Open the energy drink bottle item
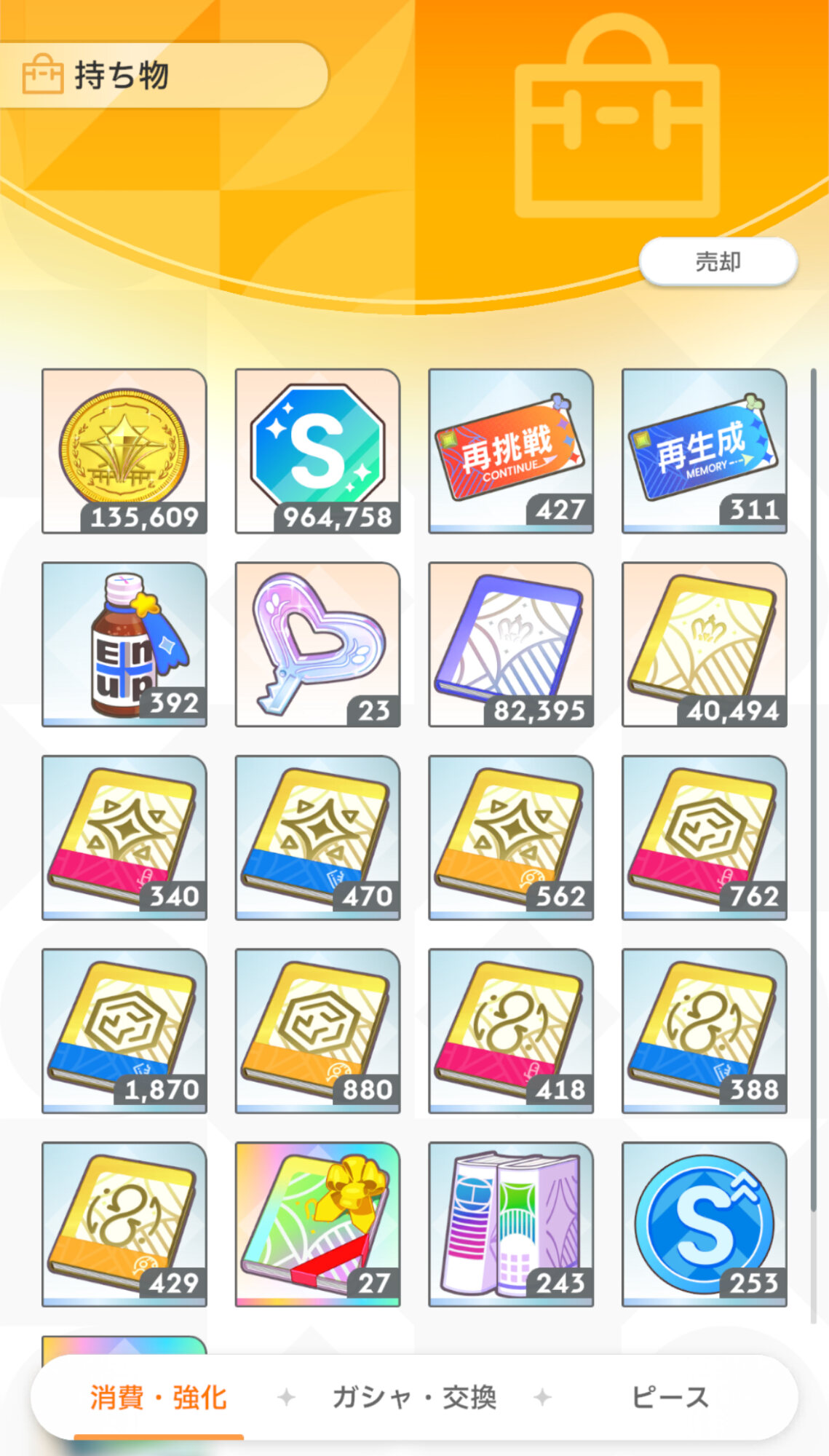This screenshot has width=829, height=1456. pyautogui.click(x=124, y=644)
